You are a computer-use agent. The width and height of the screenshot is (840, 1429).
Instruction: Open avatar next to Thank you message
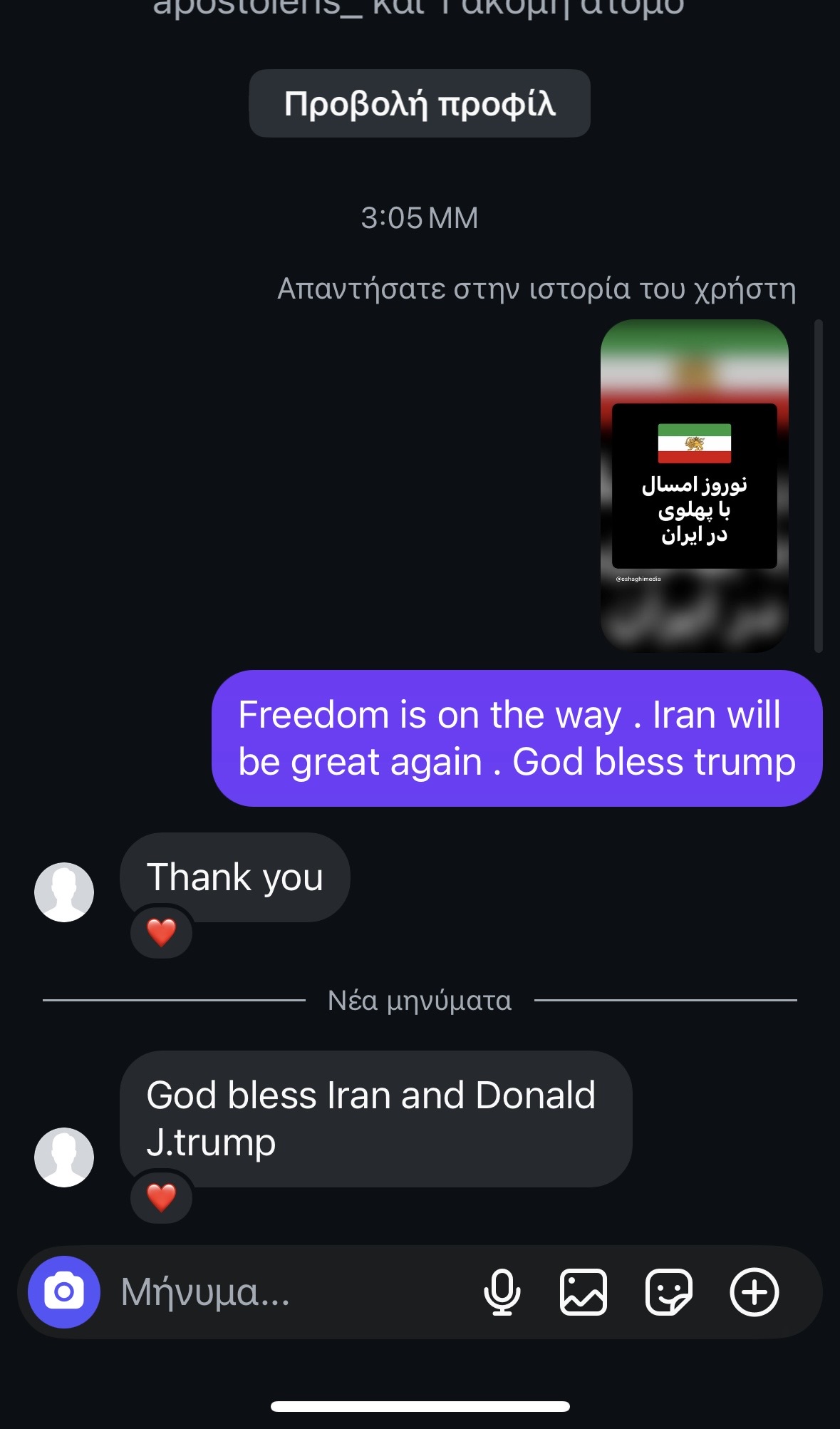(64, 892)
